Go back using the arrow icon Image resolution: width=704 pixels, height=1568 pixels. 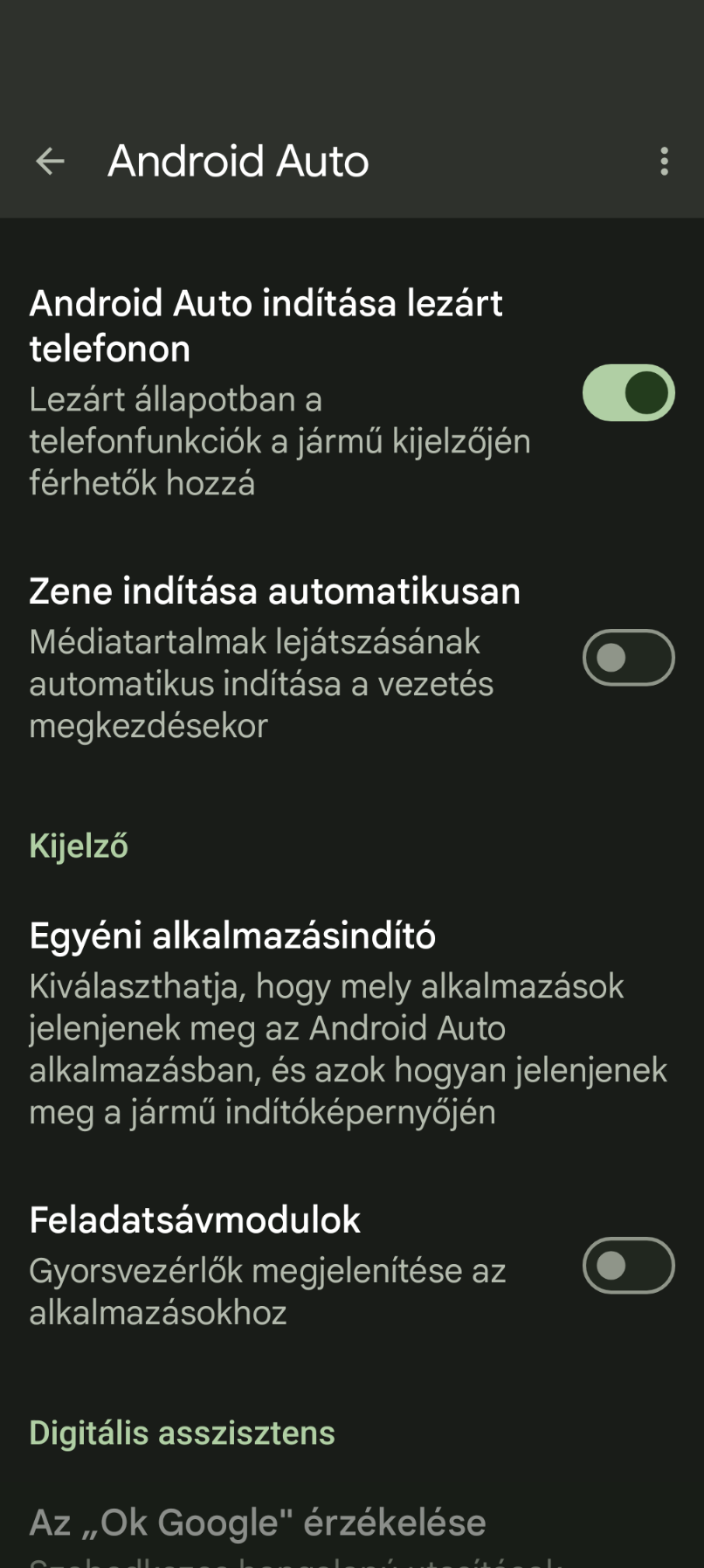coord(50,161)
